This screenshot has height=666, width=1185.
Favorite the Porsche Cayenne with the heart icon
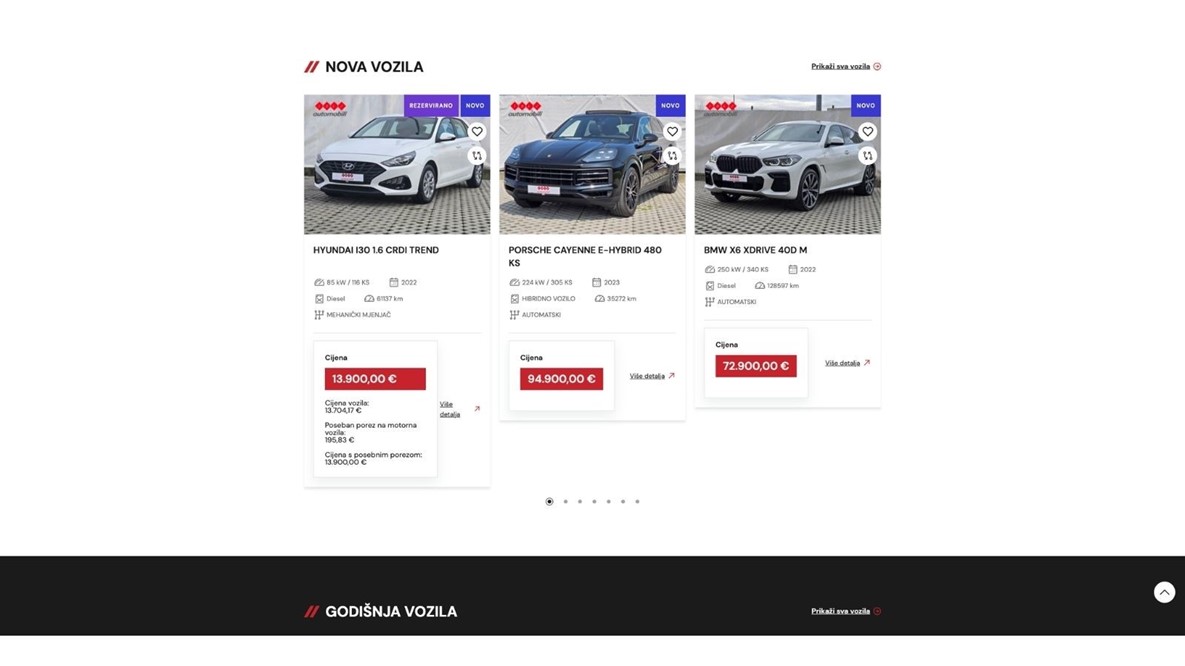672,132
